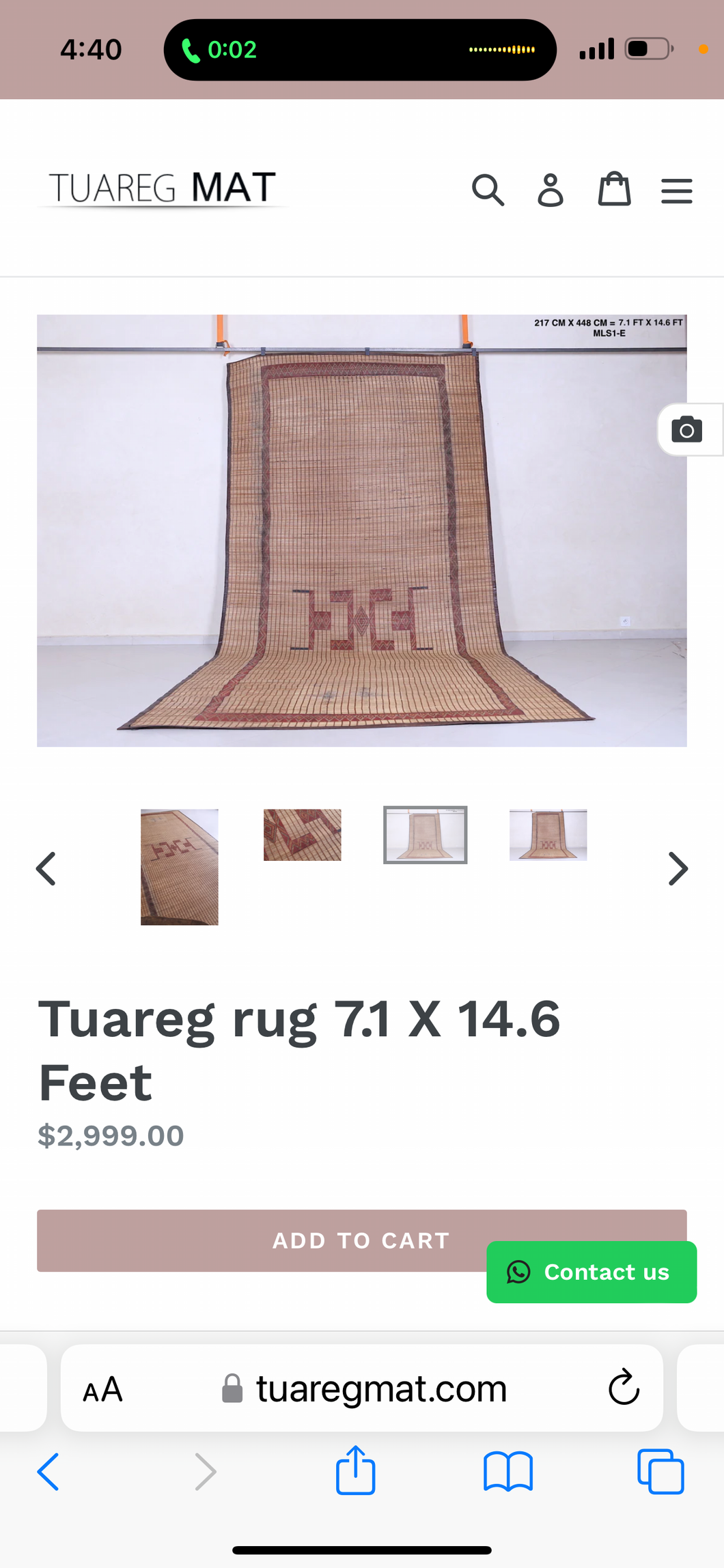Open the hamburger navigation menu

[676, 190]
